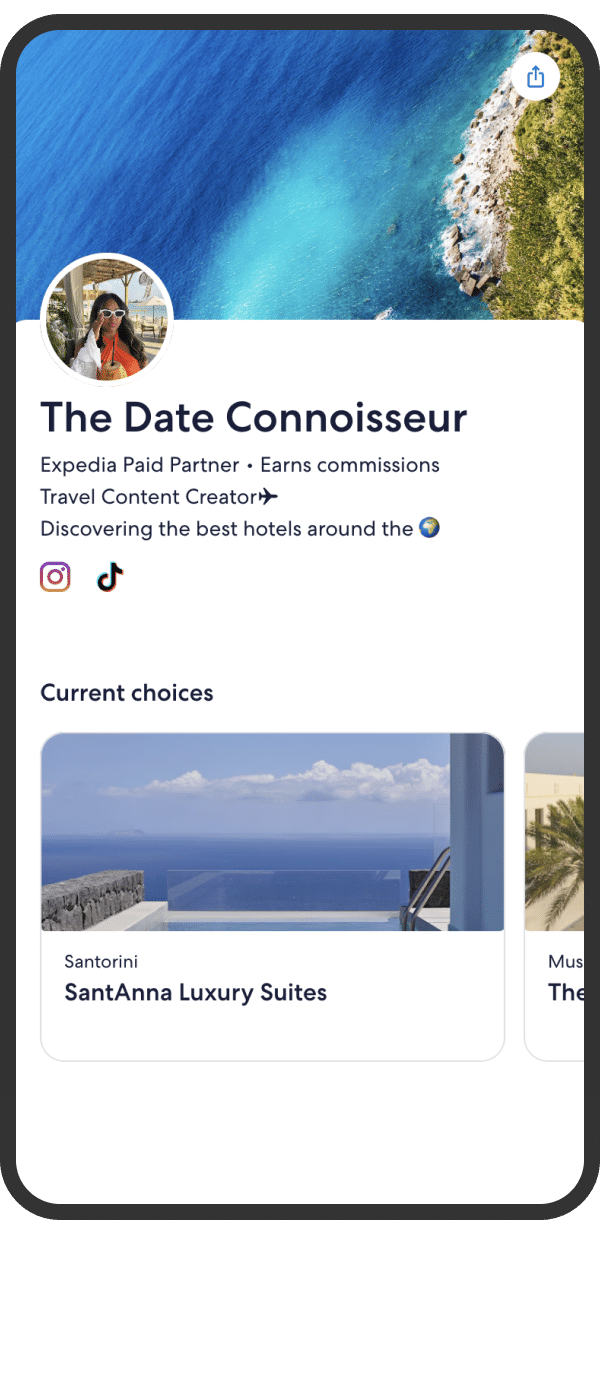Image resolution: width=600 pixels, height=1400 pixels.
Task: Open the TikTok profile link
Action: (110, 577)
